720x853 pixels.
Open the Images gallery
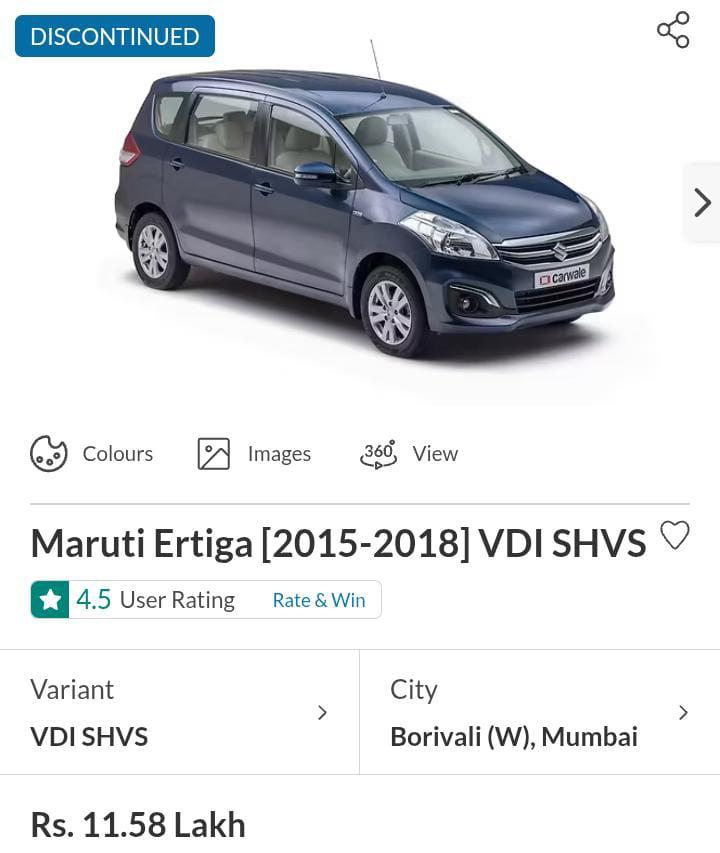(x=255, y=454)
